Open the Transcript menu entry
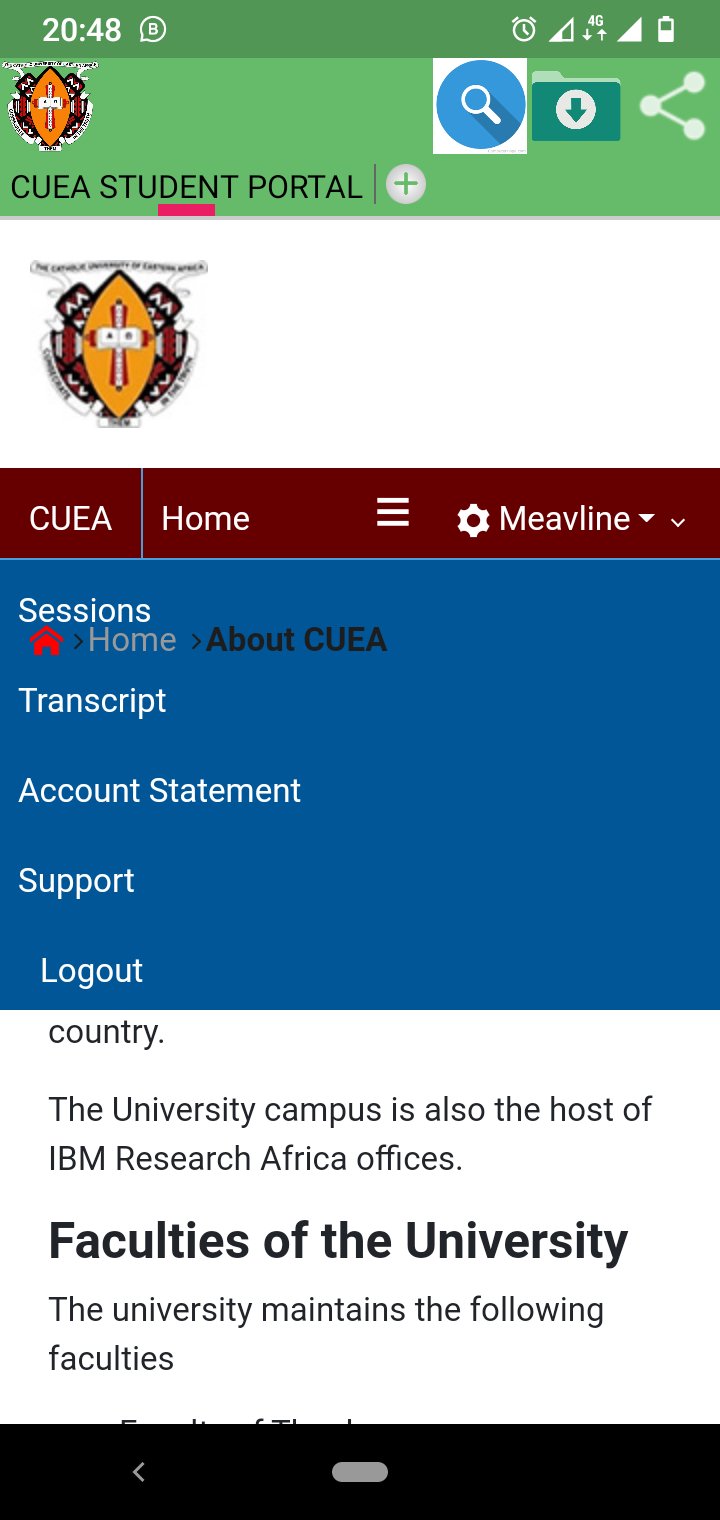 click(92, 700)
